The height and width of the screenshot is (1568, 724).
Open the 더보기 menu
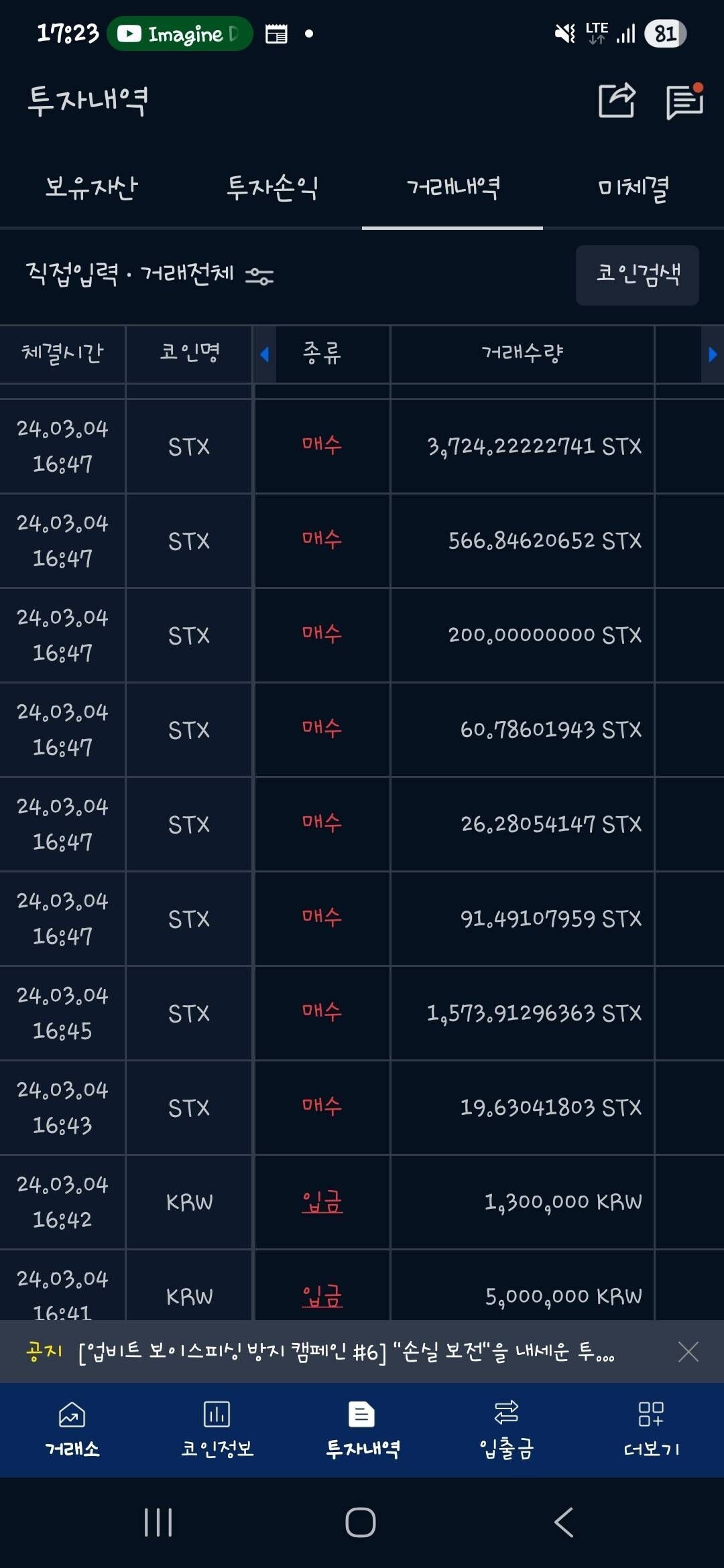pyautogui.click(x=652, y=1430)
